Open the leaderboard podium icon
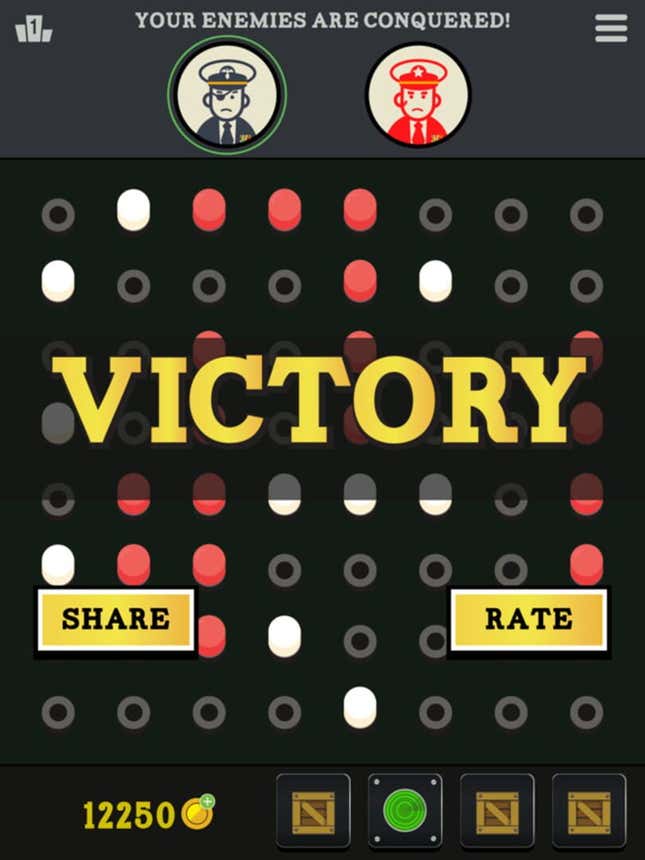This screenshot has height=860, width=645. [x=33, y=30]
